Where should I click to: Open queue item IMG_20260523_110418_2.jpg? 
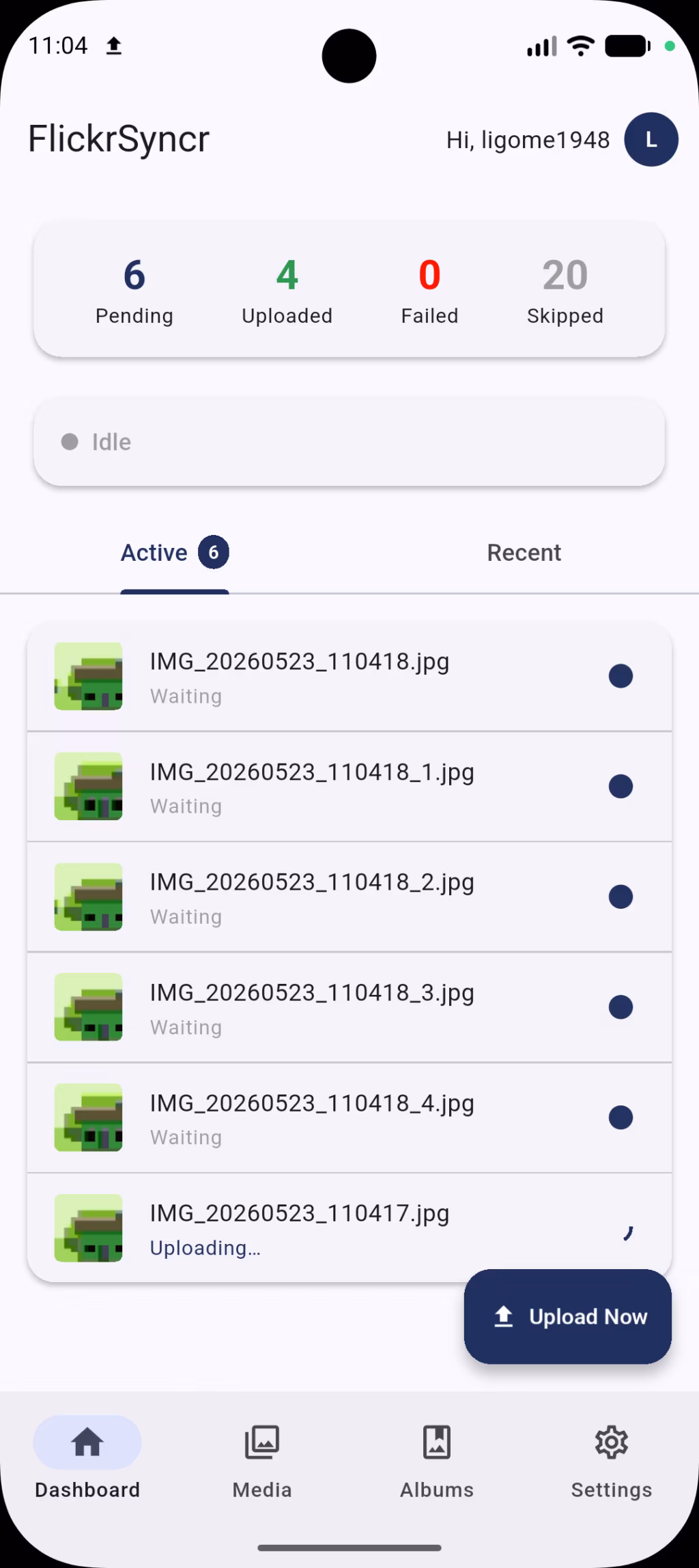coord(349,897)
